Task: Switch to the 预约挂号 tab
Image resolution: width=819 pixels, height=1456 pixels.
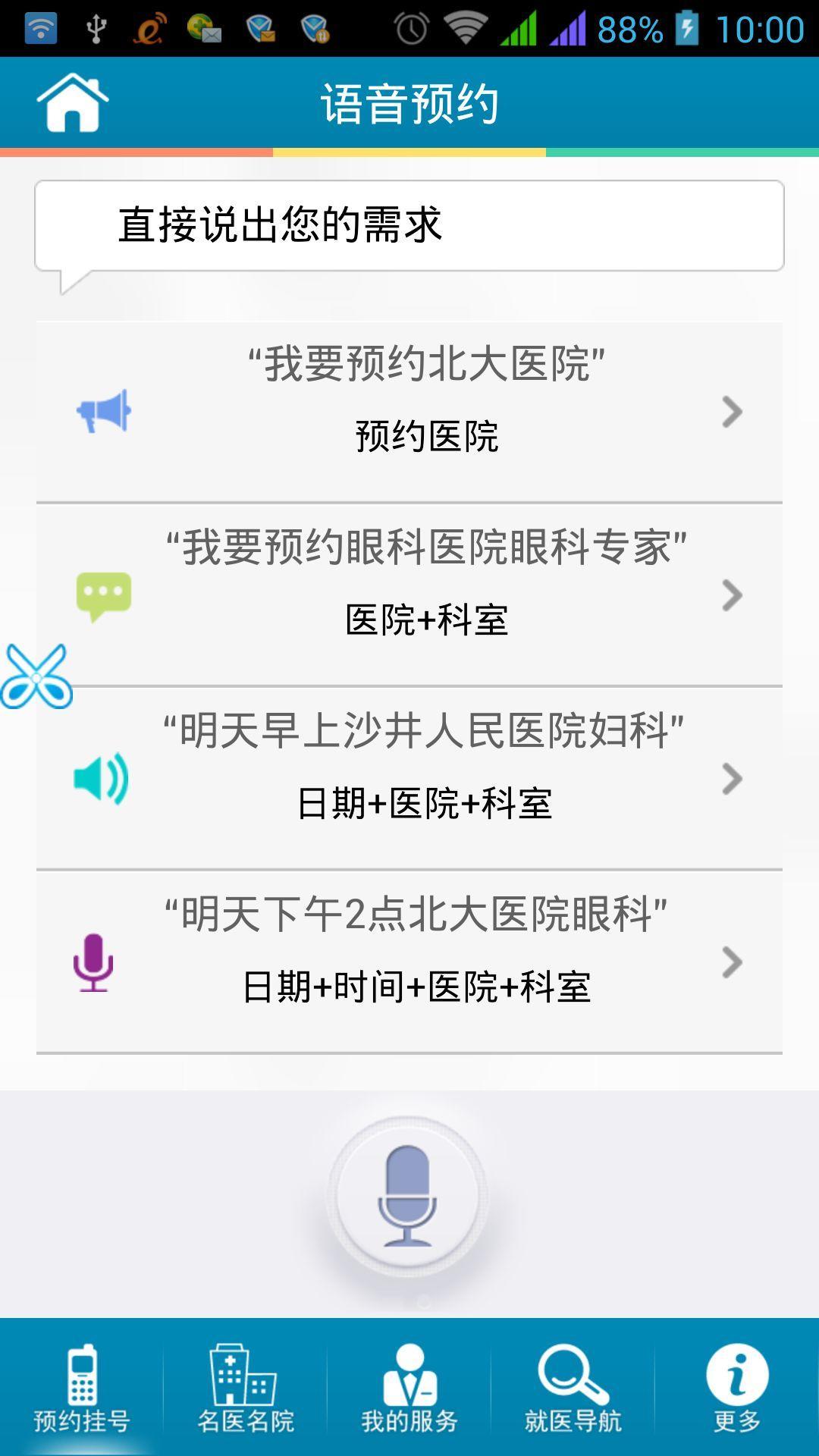Action: click(82, 1388)
